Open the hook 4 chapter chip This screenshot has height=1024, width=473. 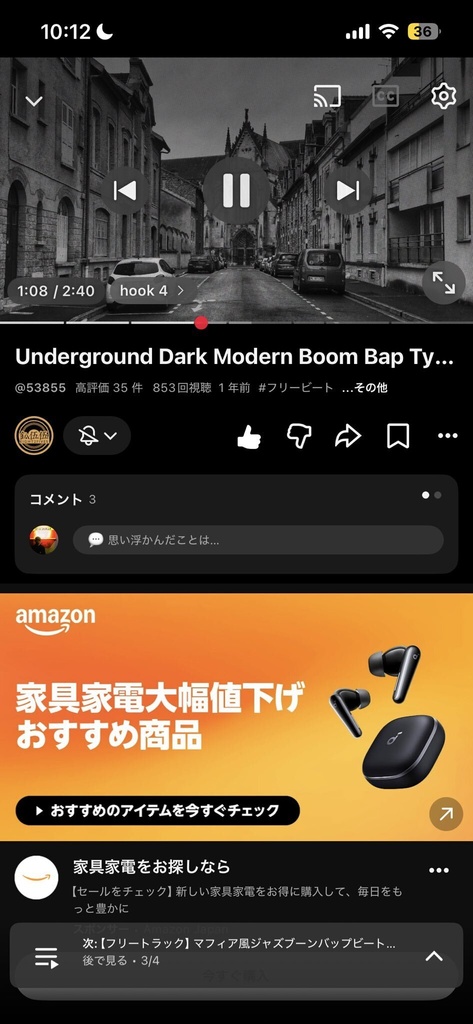pyautogui.click(x=152, y=291)
